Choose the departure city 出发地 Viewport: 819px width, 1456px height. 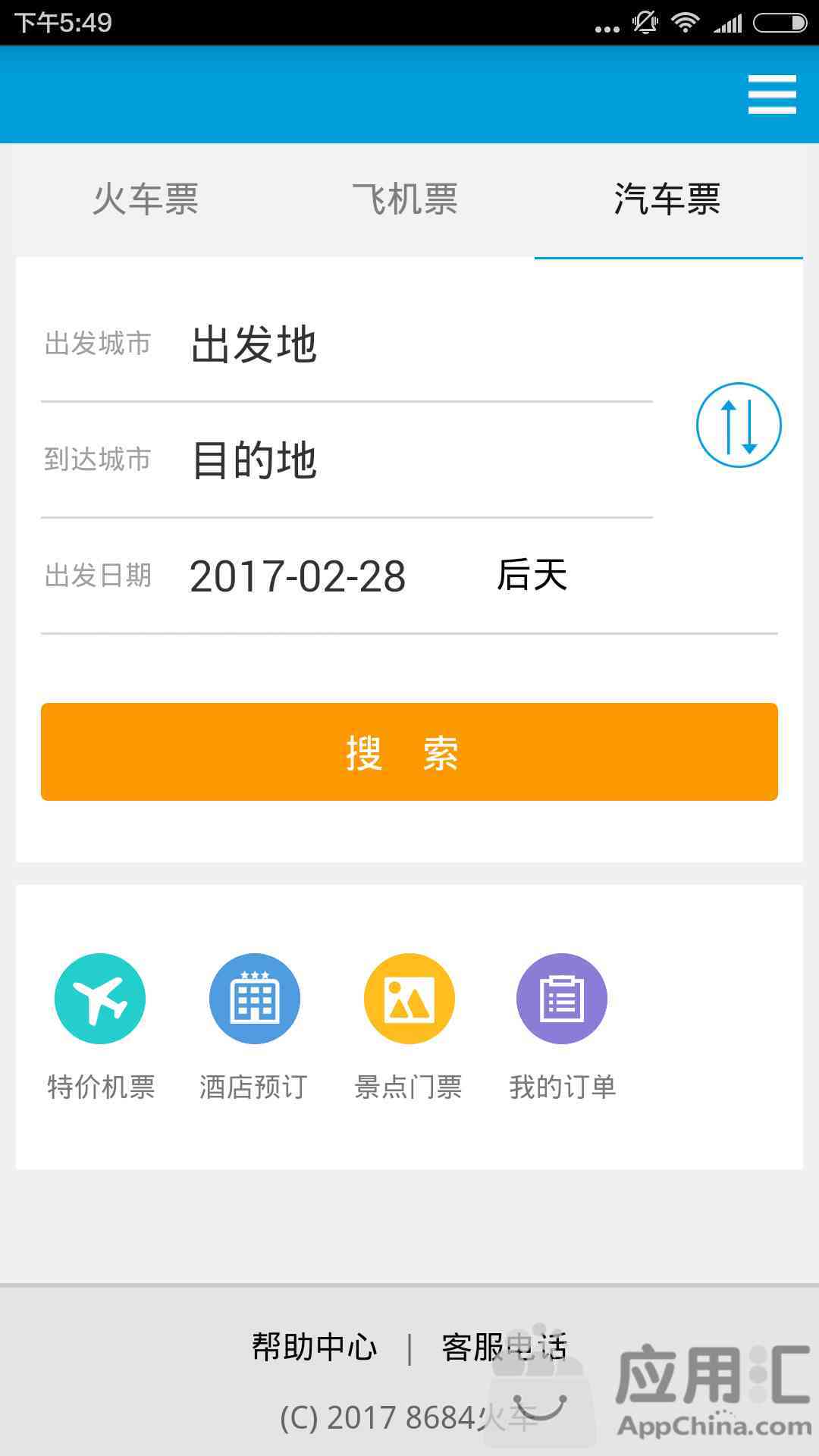[347, 344]
